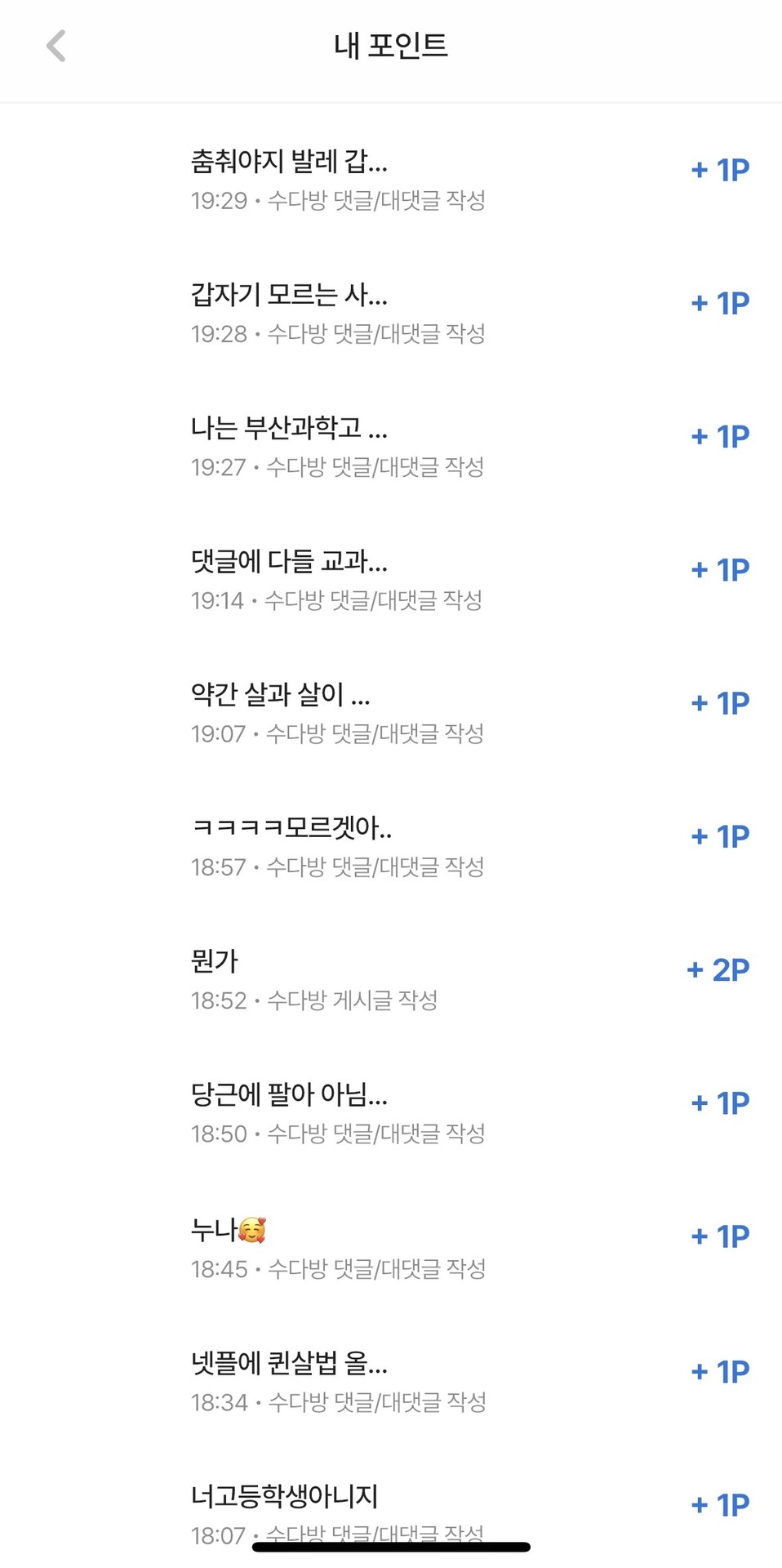The image size is (782, 1568).
Task: Open the 누나 comment entry
Action: (x=390, y=1246)
